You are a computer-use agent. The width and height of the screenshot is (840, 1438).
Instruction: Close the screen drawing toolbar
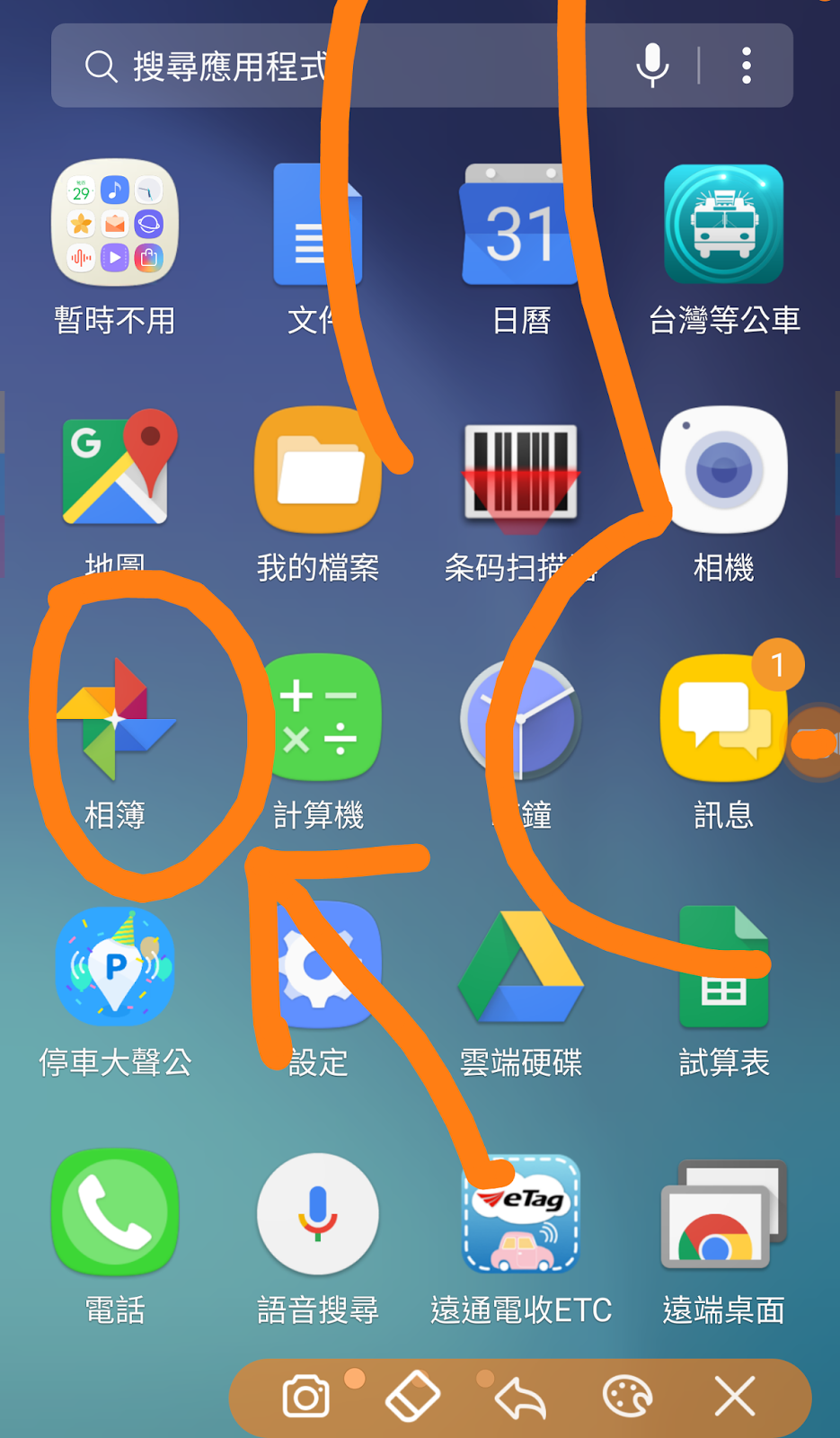[x=735, y=1397]
